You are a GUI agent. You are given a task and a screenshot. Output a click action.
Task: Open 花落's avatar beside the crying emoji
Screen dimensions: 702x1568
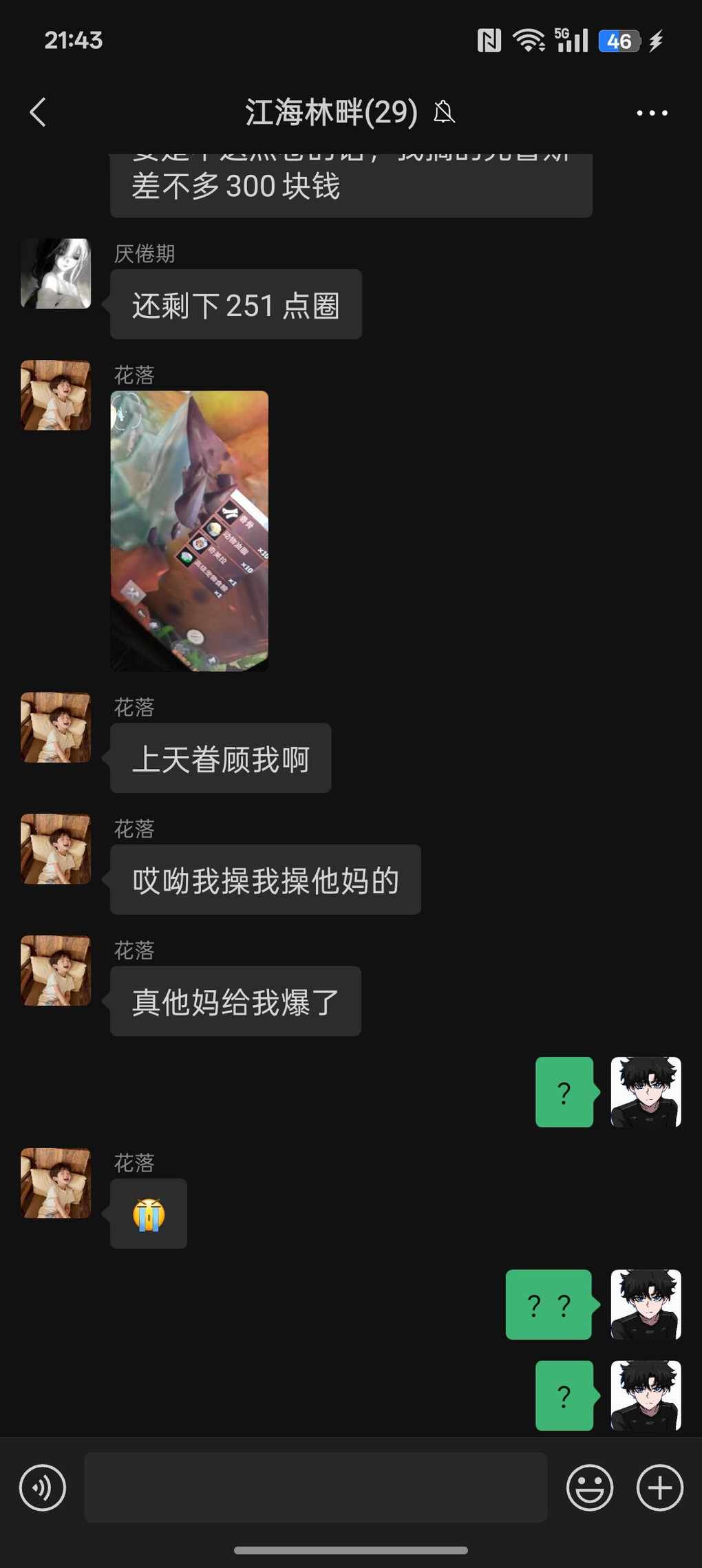56,1183
